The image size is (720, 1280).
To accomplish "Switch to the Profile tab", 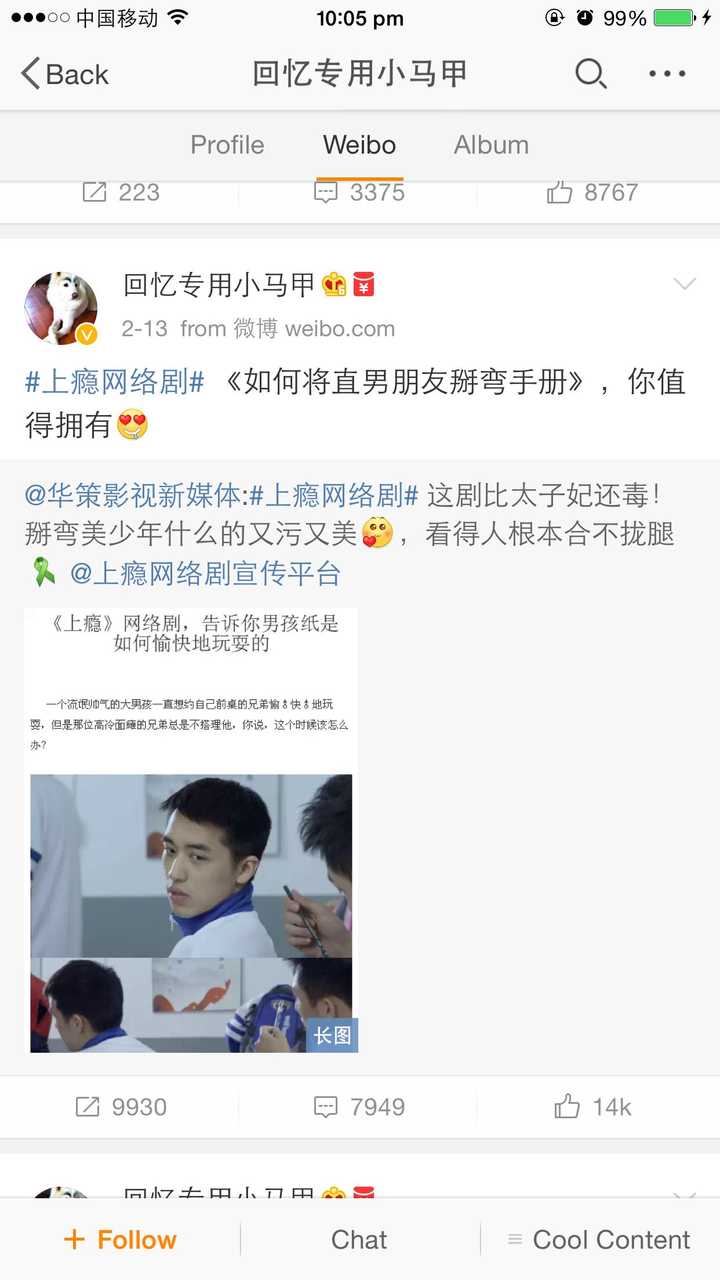I will (x=227, y=145).
